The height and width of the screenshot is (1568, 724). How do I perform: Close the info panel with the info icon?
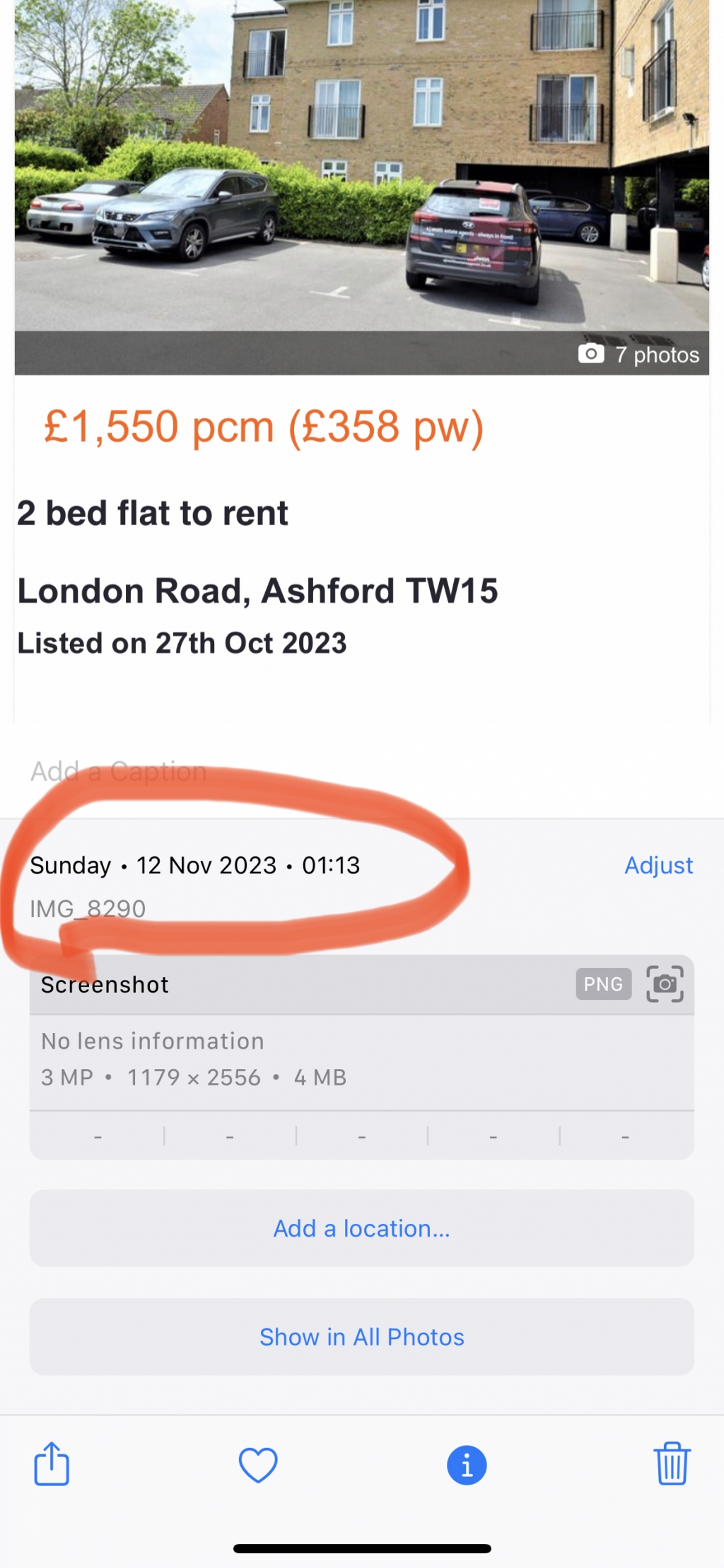pyautogui.click(x=467, y=1465)
